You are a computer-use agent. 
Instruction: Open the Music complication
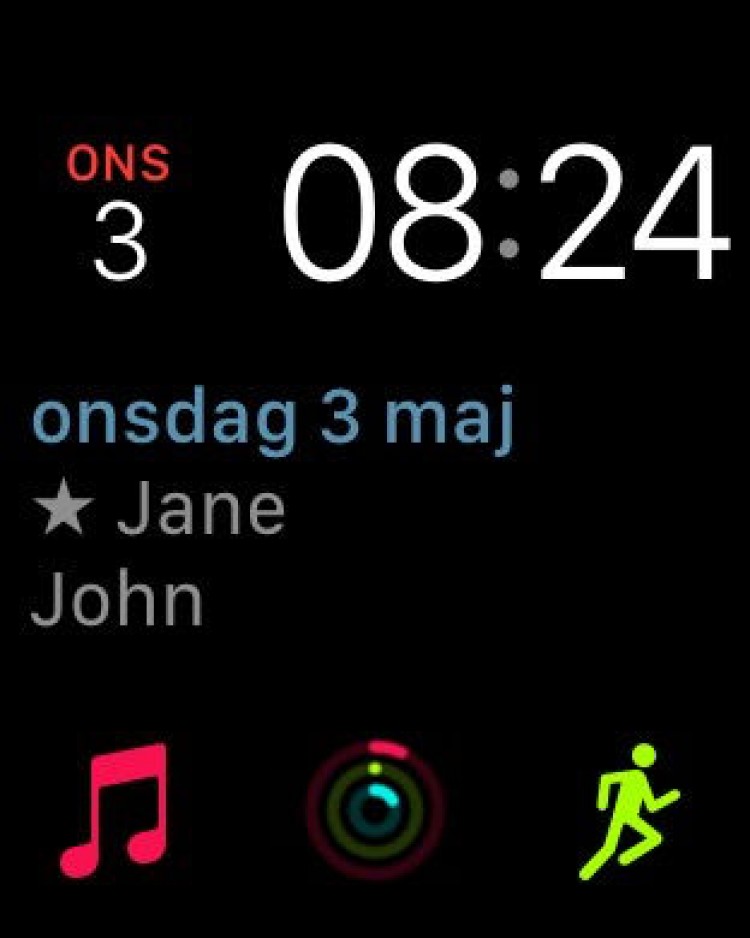[112, 810]
